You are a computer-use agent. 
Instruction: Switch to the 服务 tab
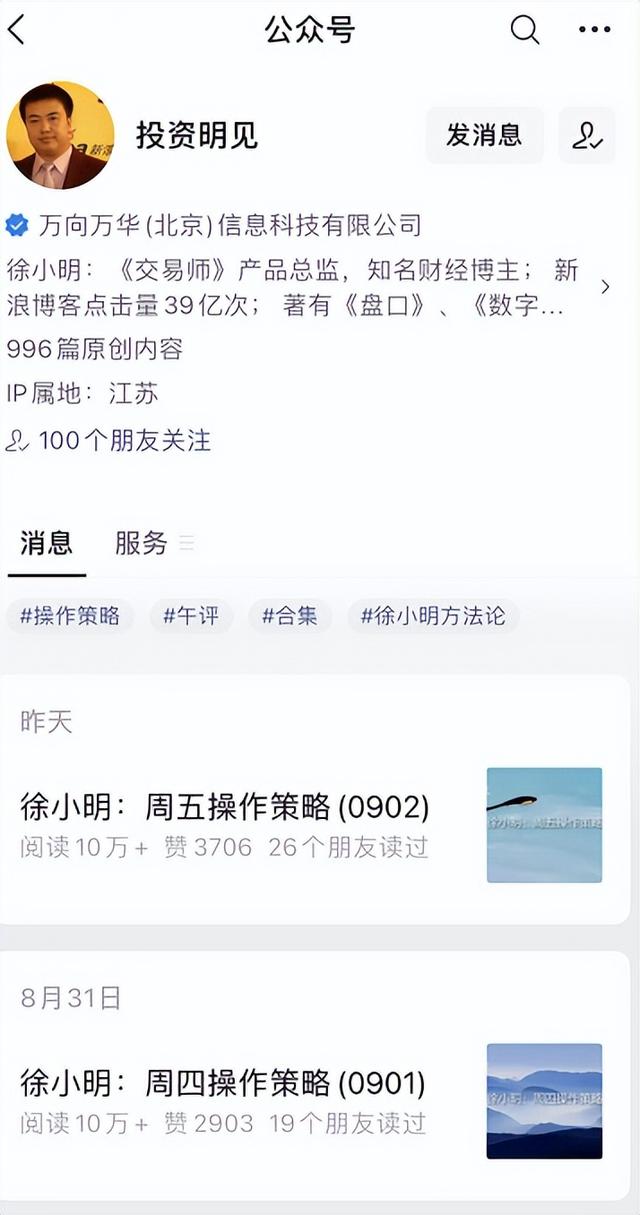click(x=141, y=543)
